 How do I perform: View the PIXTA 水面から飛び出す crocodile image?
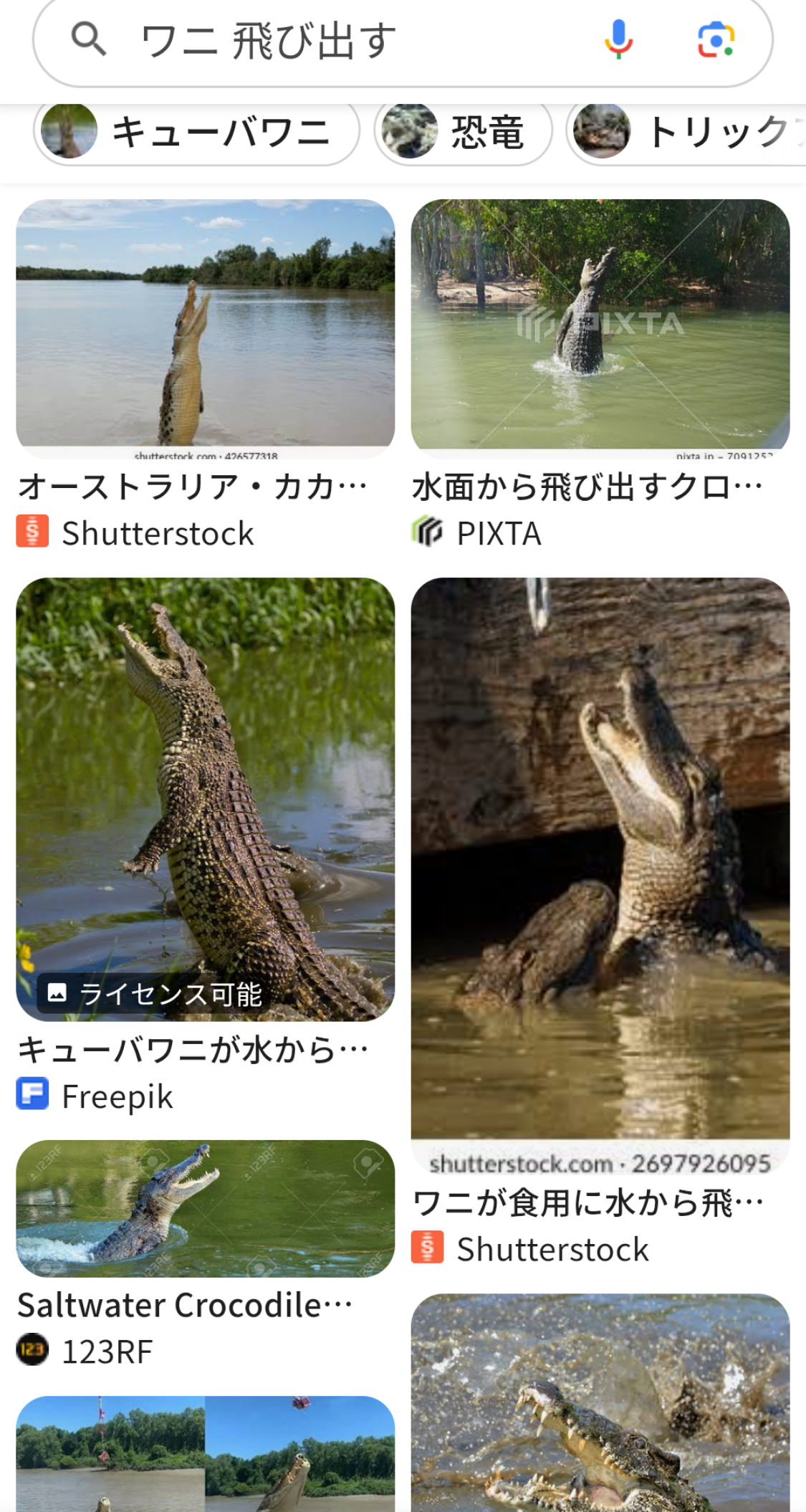600,326
